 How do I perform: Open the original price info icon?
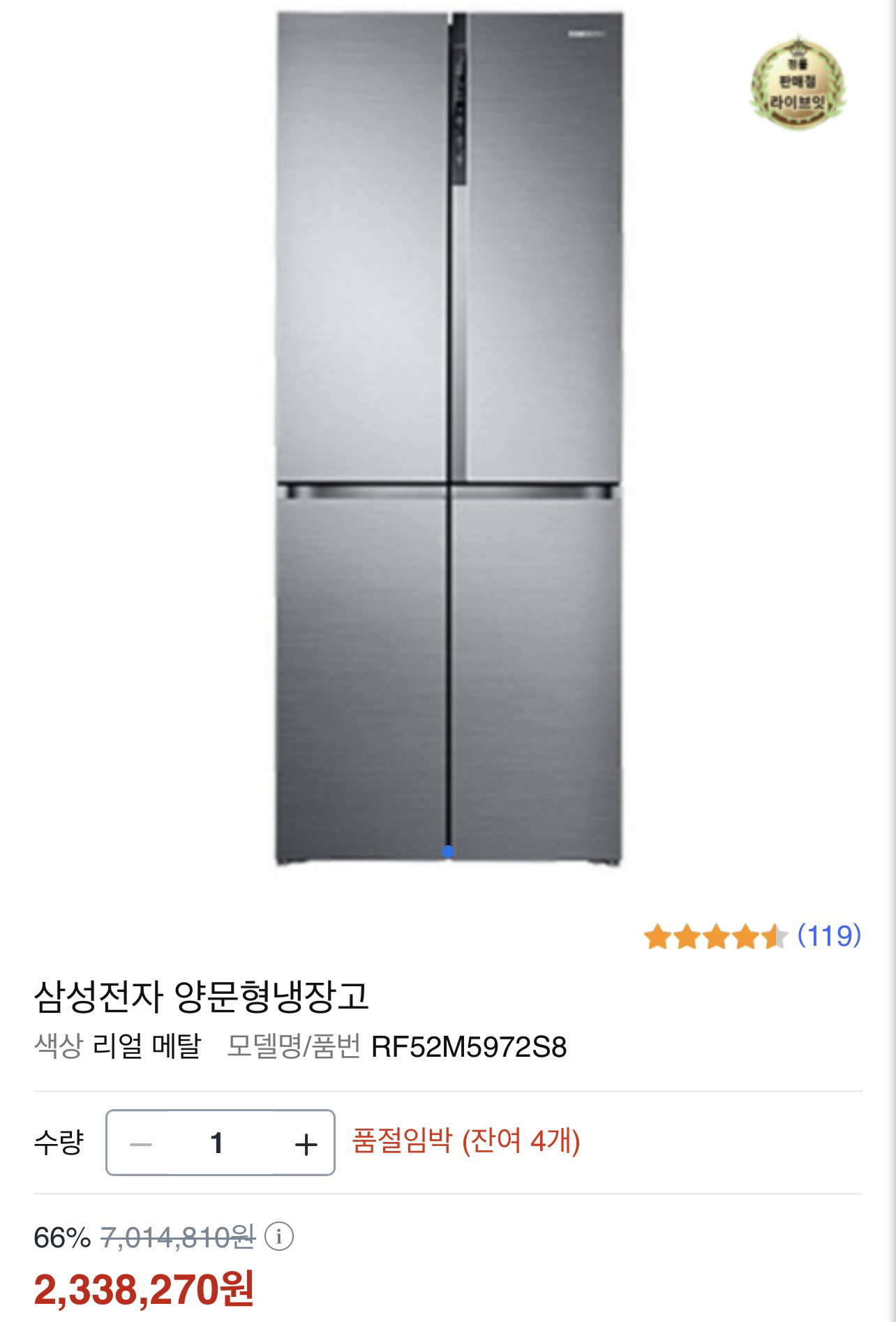tap(279, 1238)
